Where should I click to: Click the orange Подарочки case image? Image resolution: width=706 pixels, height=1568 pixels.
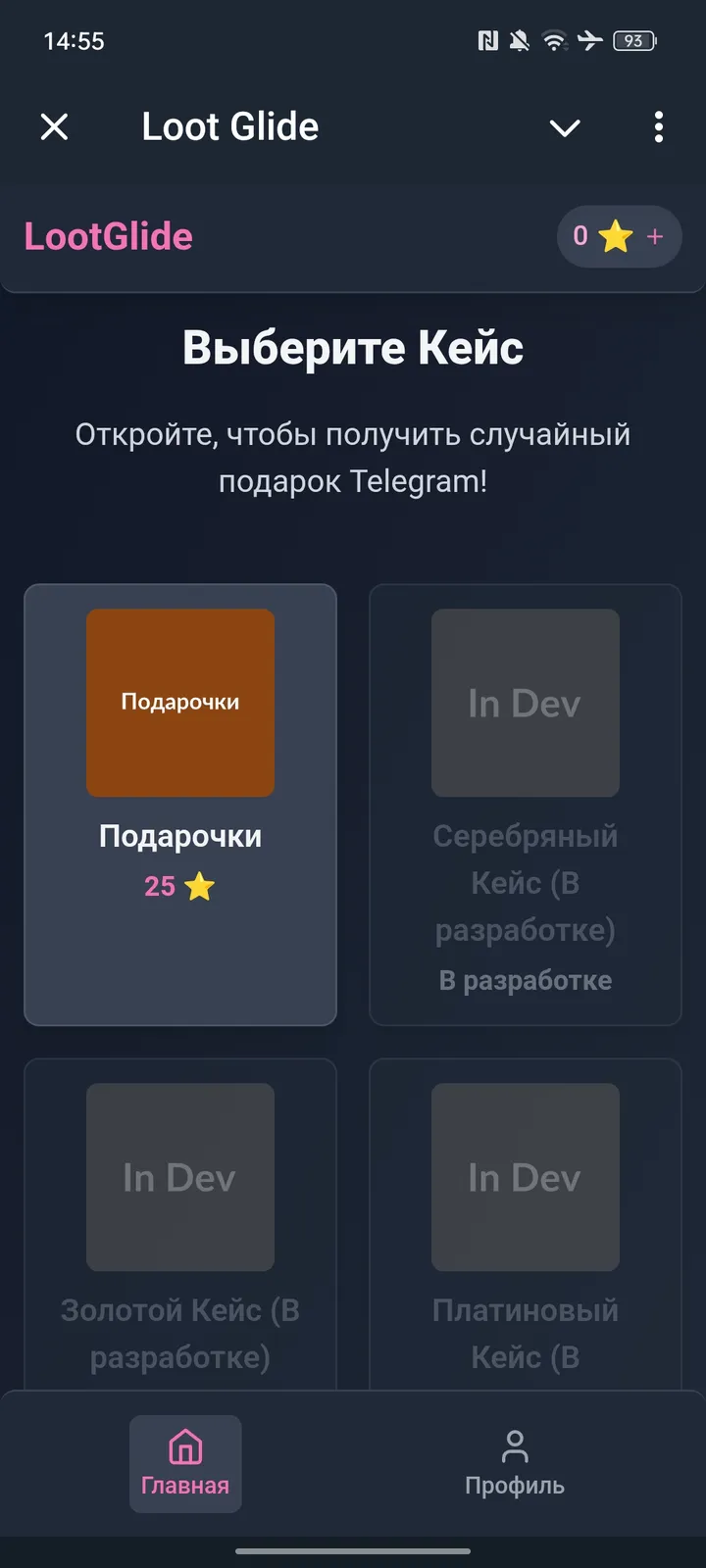click(x=180, y=703)
